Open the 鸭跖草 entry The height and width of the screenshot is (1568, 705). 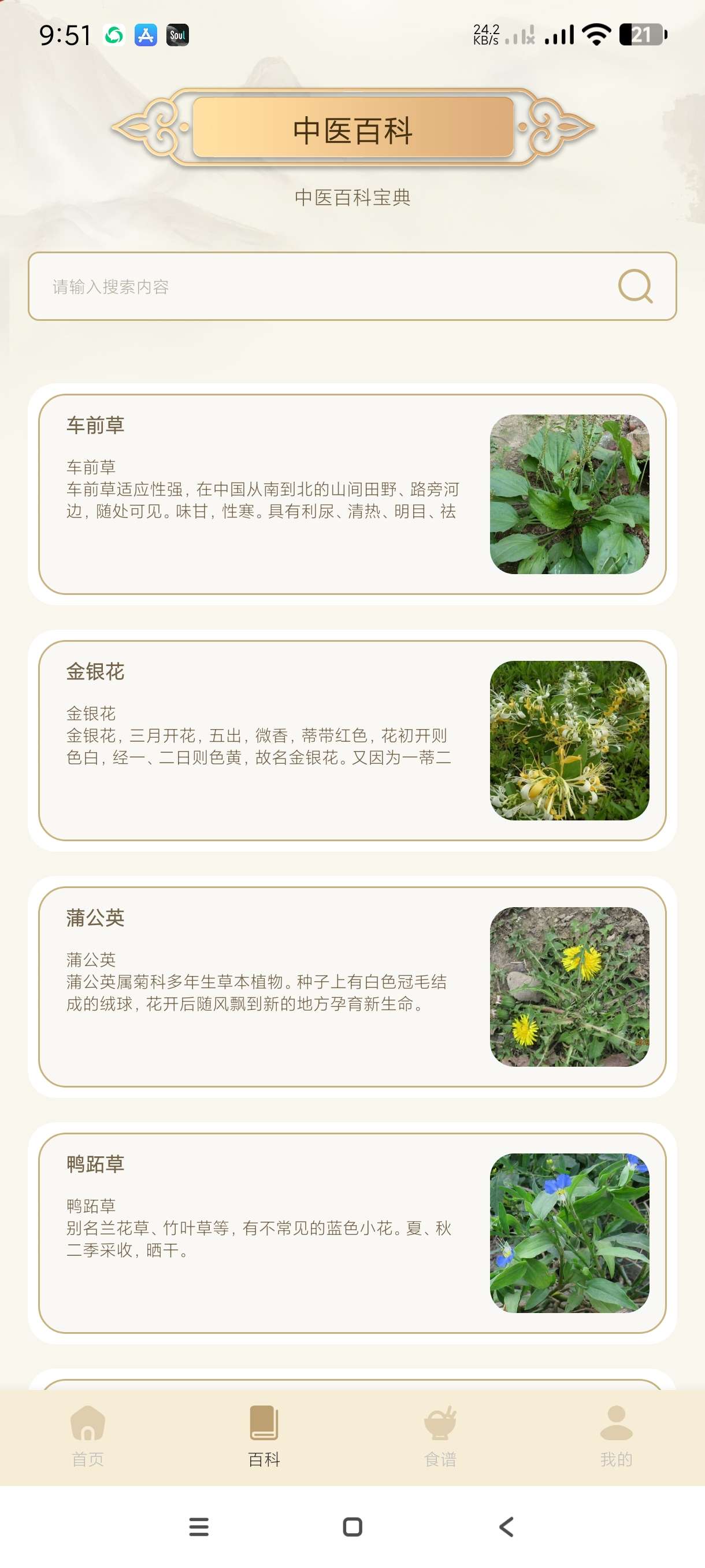351,1233
